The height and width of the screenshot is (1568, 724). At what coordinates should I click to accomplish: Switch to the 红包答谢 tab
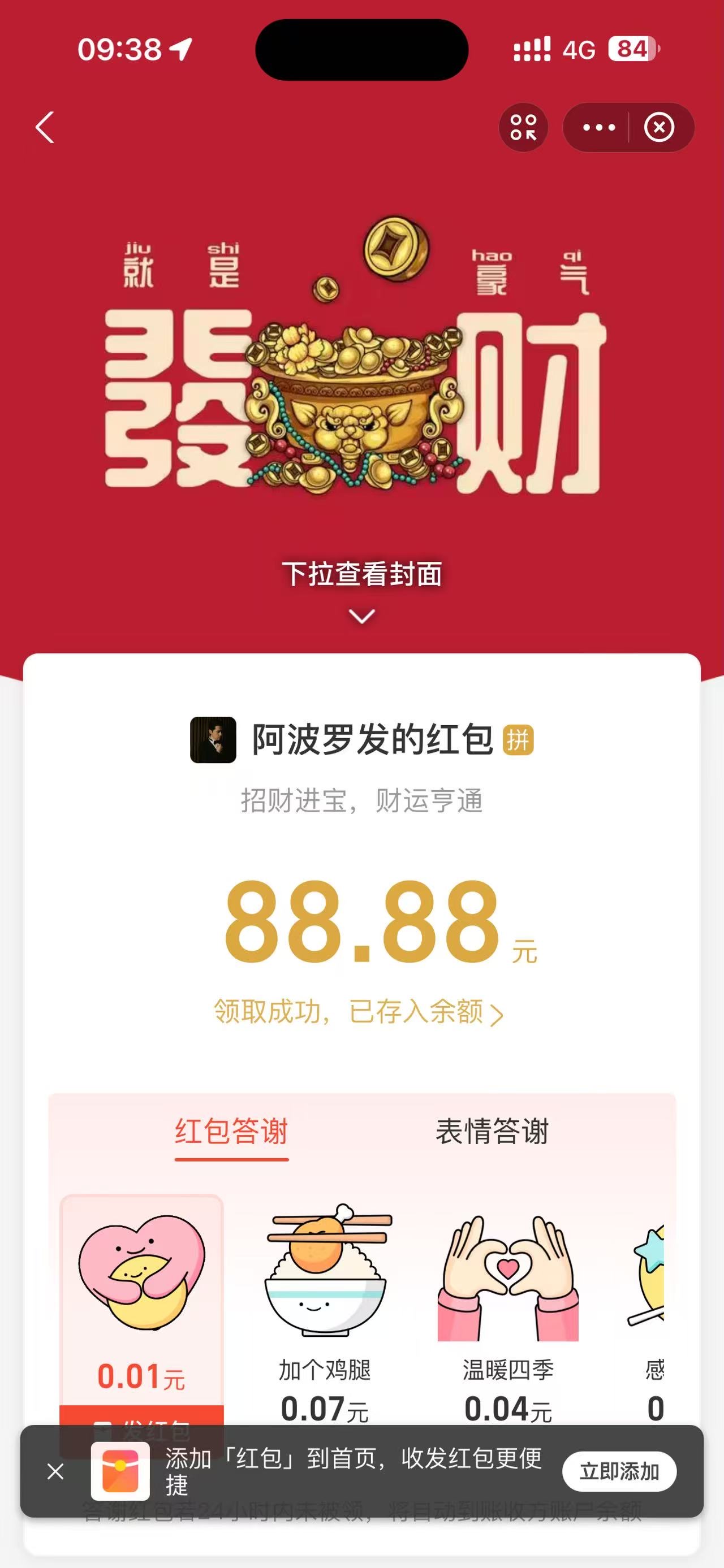pyautogui.click(x=231, y=1132)
